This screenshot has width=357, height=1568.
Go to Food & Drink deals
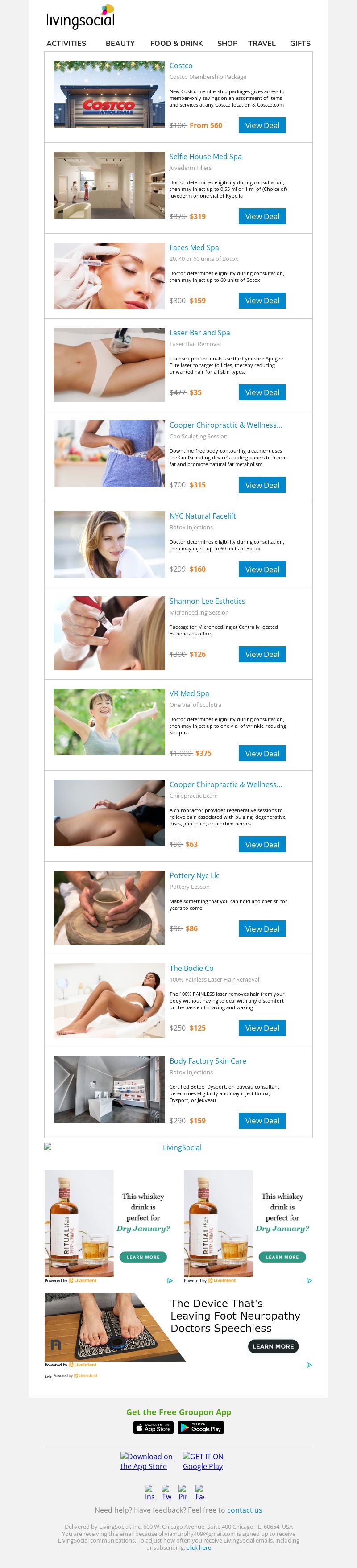click(x=177, y=44)
